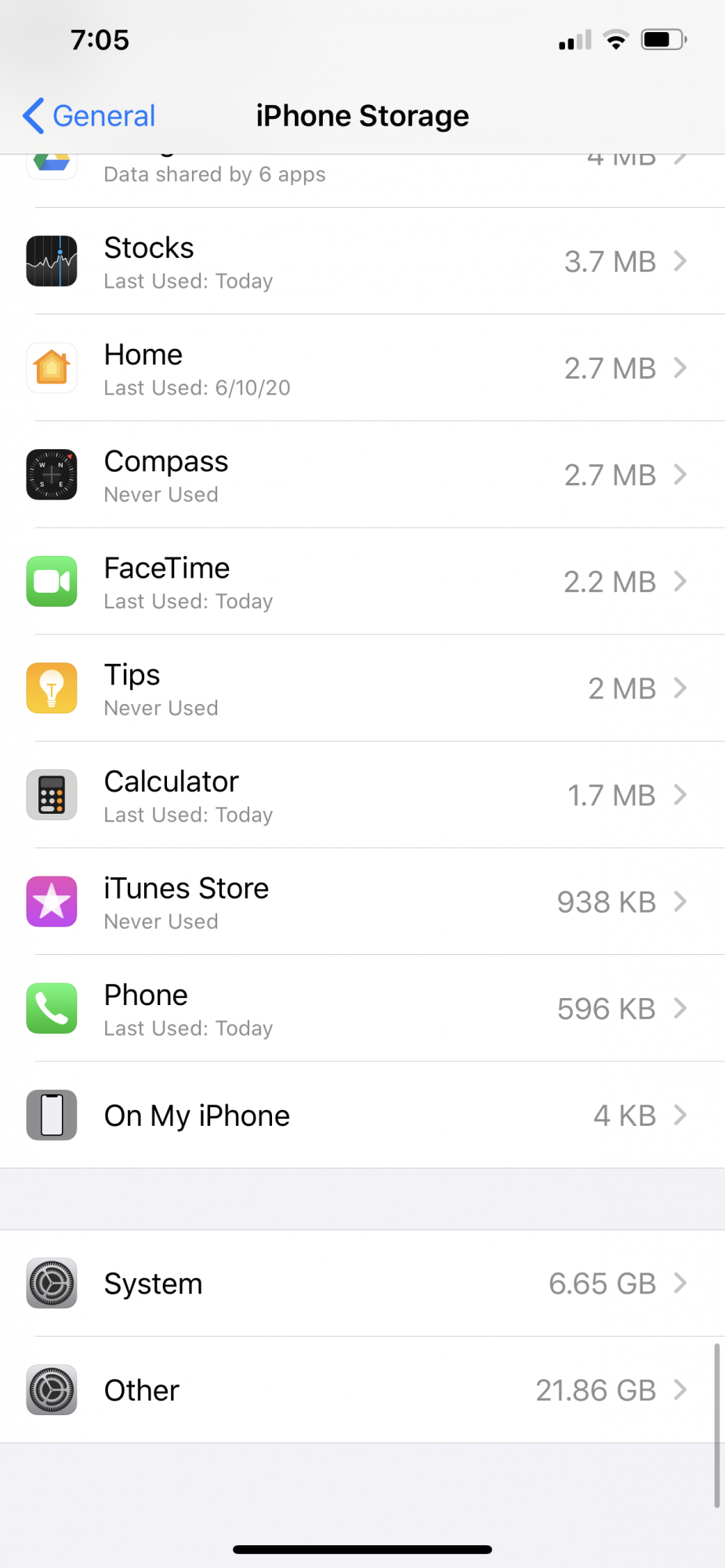View Phone app storage usage
Image resolution: width=725 pixels, height=1568 pixels.
[362, 1008]
